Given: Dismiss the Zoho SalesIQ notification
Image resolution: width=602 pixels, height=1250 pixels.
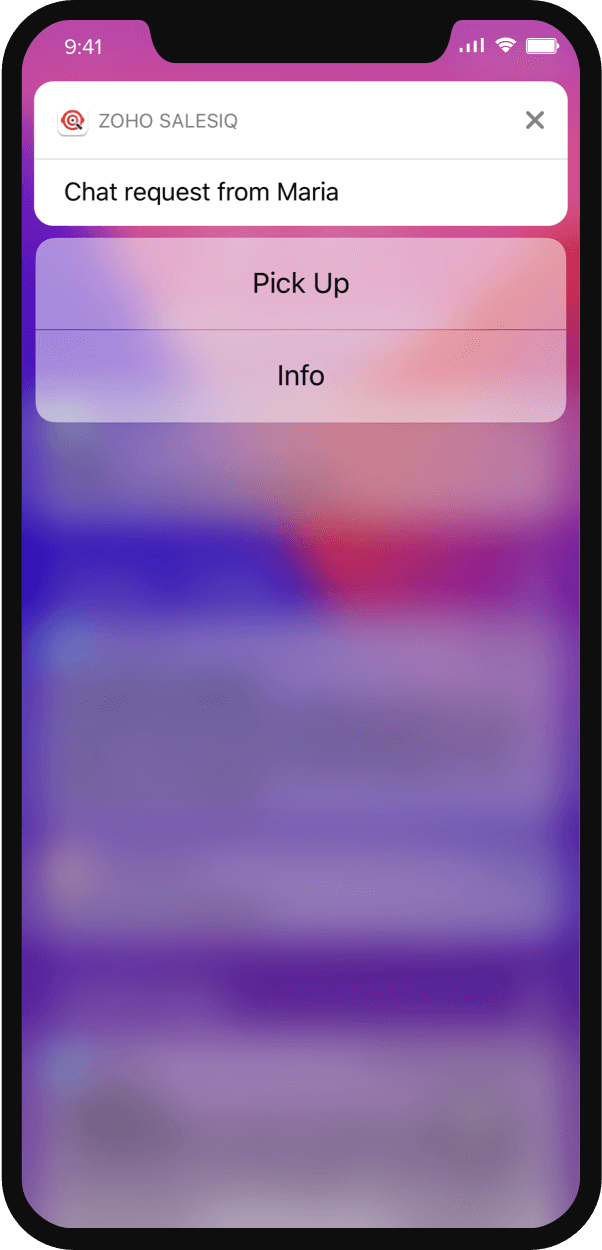Looking at the screenshot, I should point(535,121).
